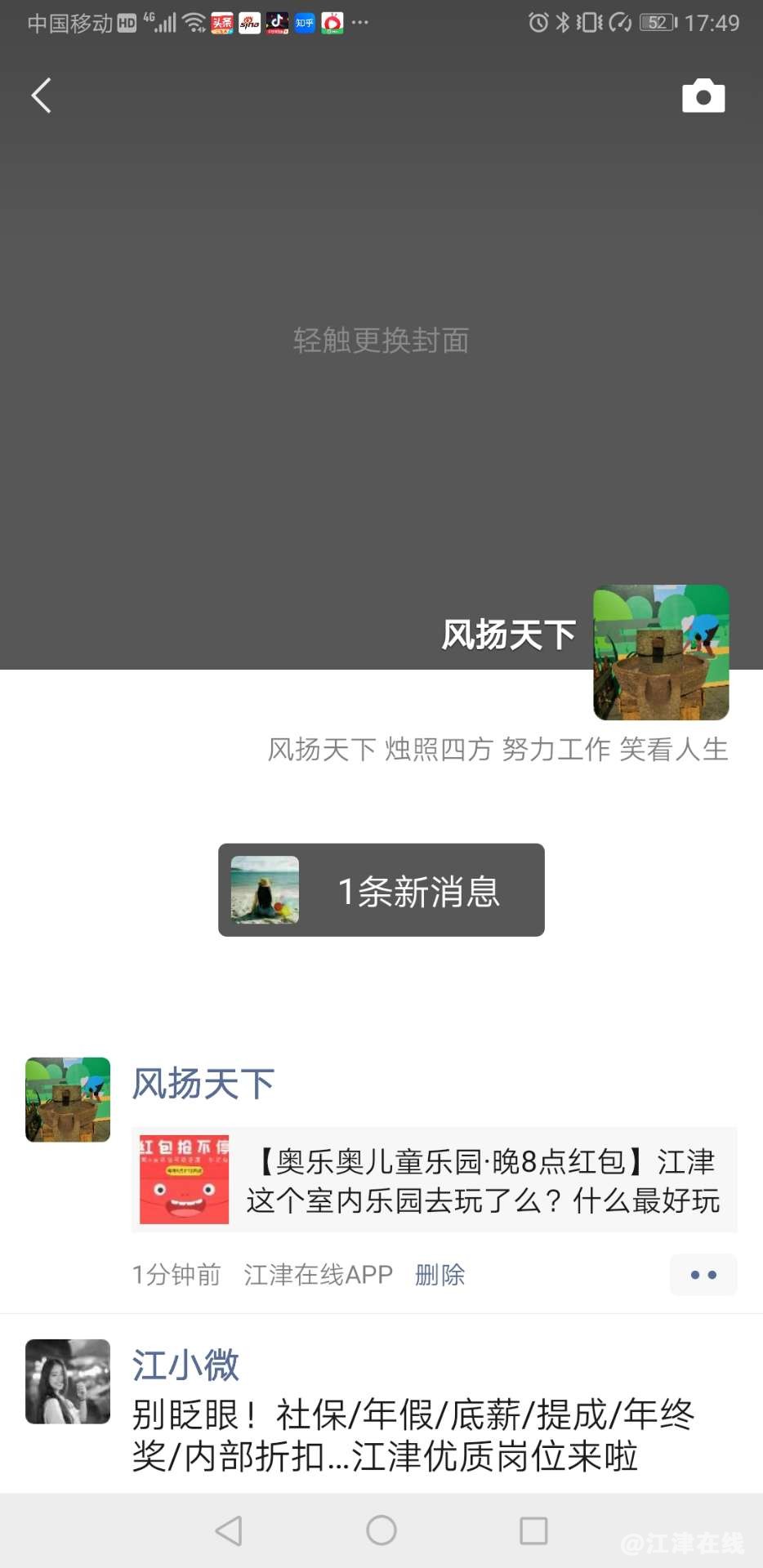
Task: Go to the system home screen
Action: [x=381, y=1530]
